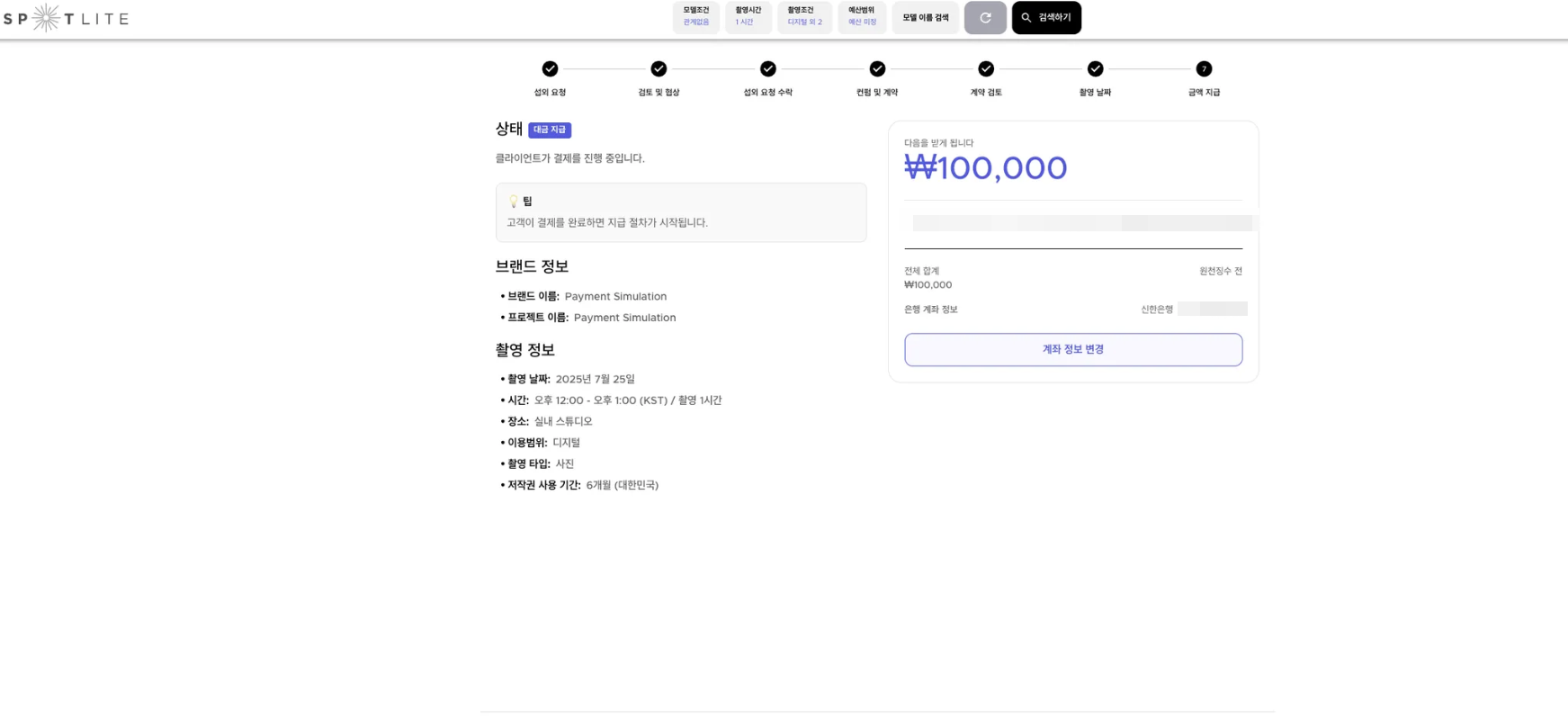Open the 촬영시간 filter
This screenshot has height=719, width=1568.
point(748,17)
